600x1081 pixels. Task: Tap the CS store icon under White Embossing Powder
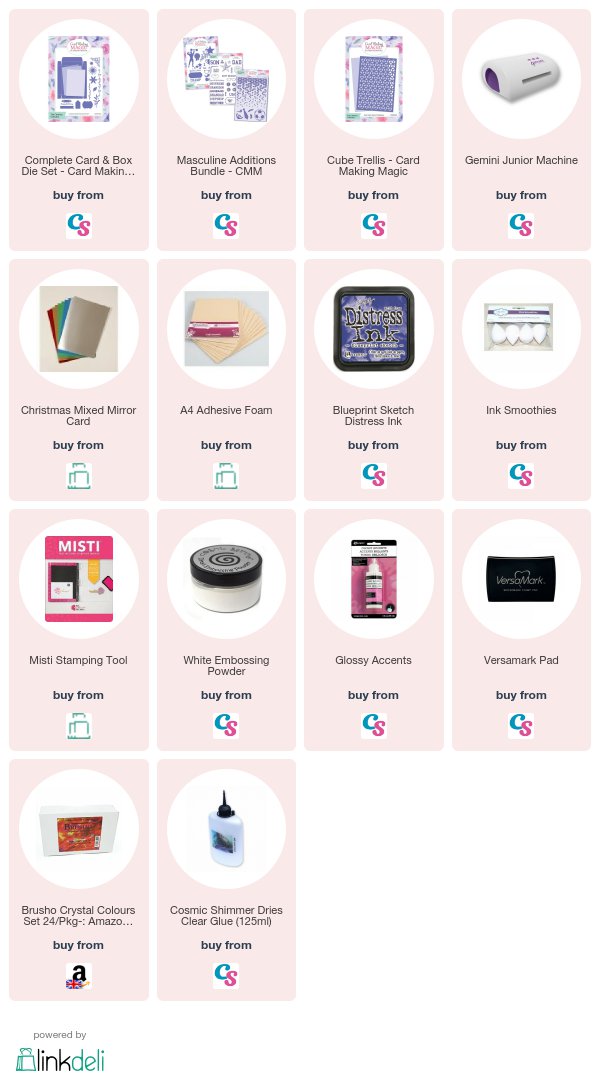226,726
